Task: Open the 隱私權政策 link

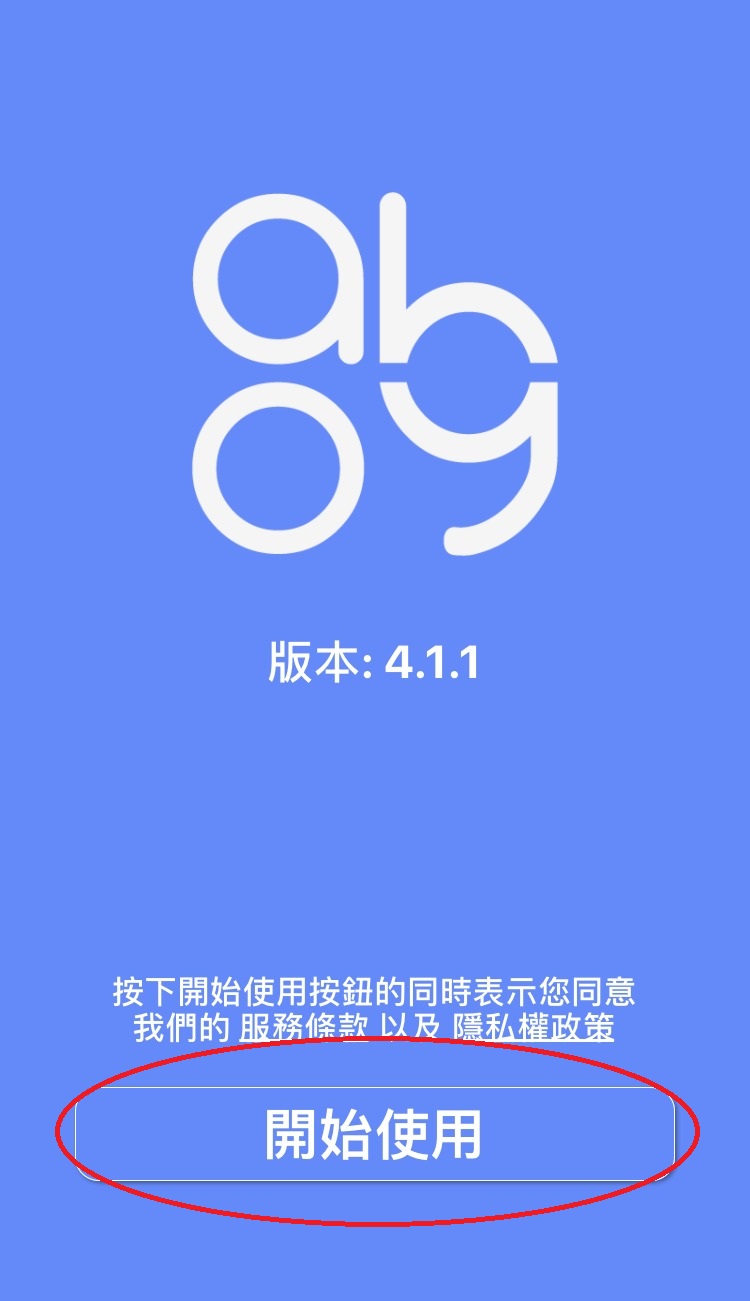Action: coord(533,1027)
